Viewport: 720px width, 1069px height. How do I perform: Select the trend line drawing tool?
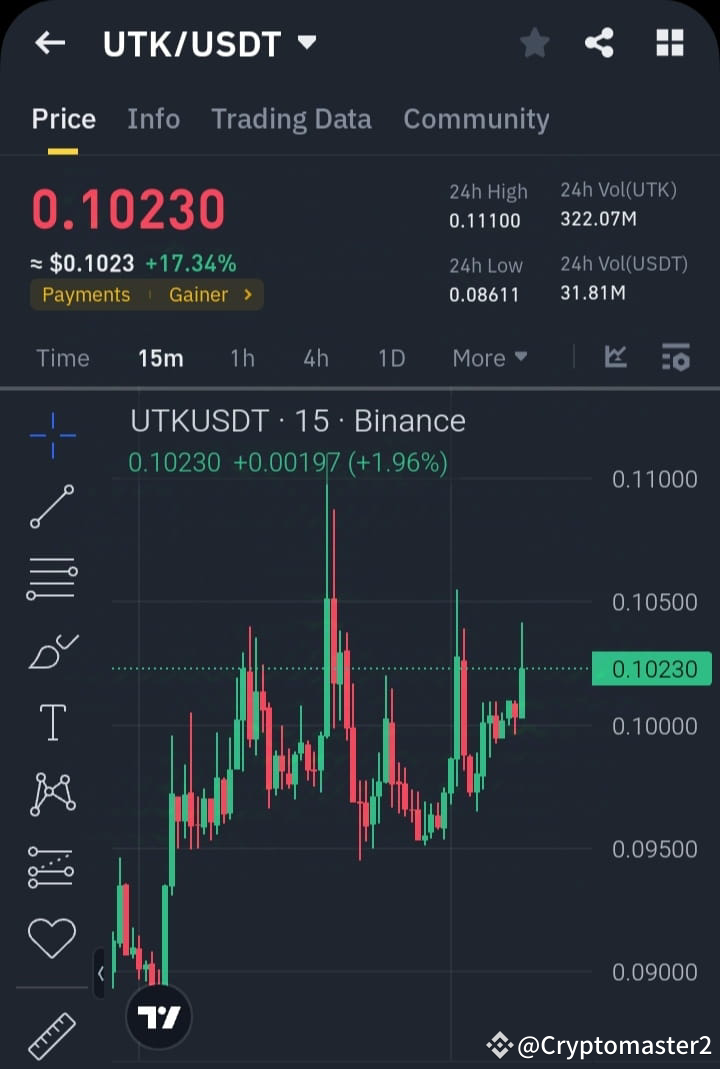(x=52, y=508)
